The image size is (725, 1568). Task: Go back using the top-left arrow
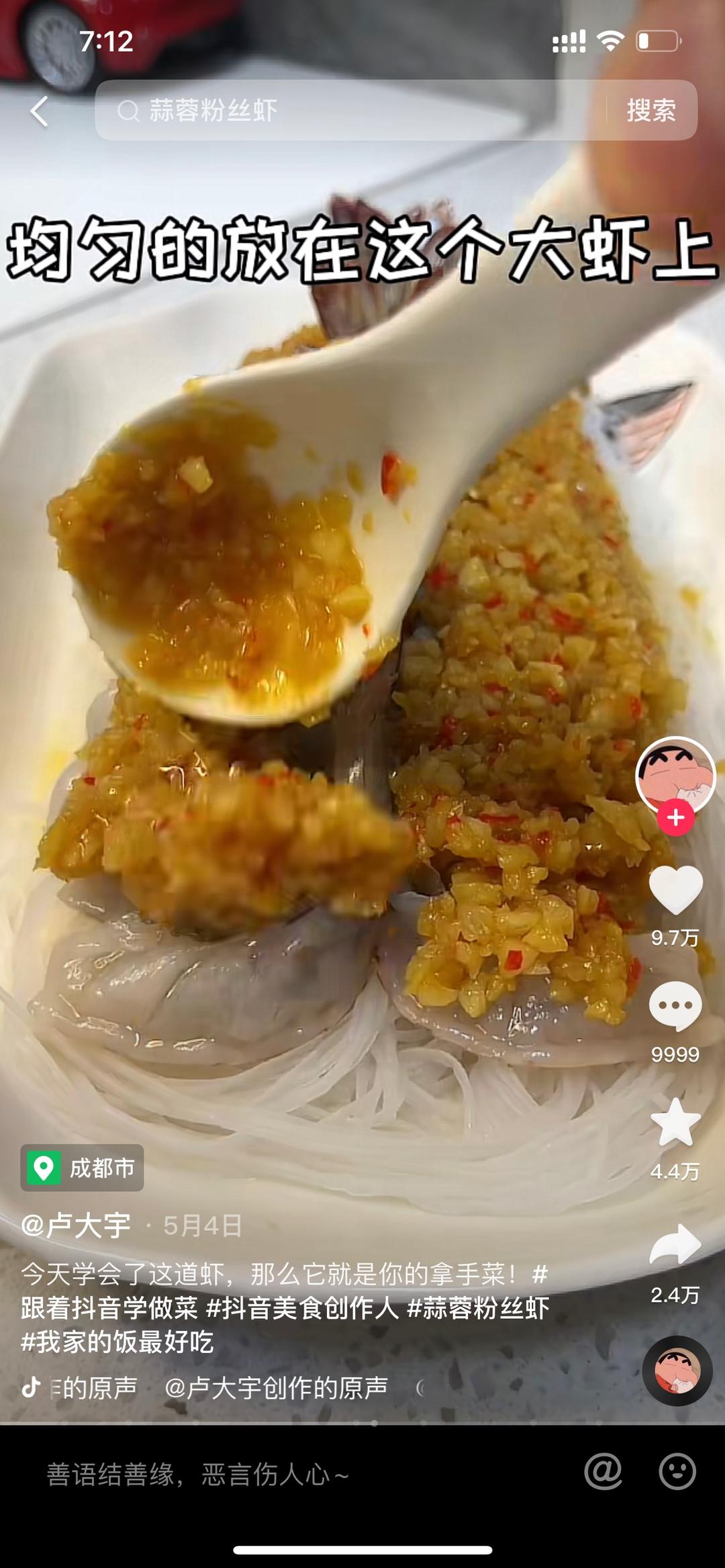40,111
